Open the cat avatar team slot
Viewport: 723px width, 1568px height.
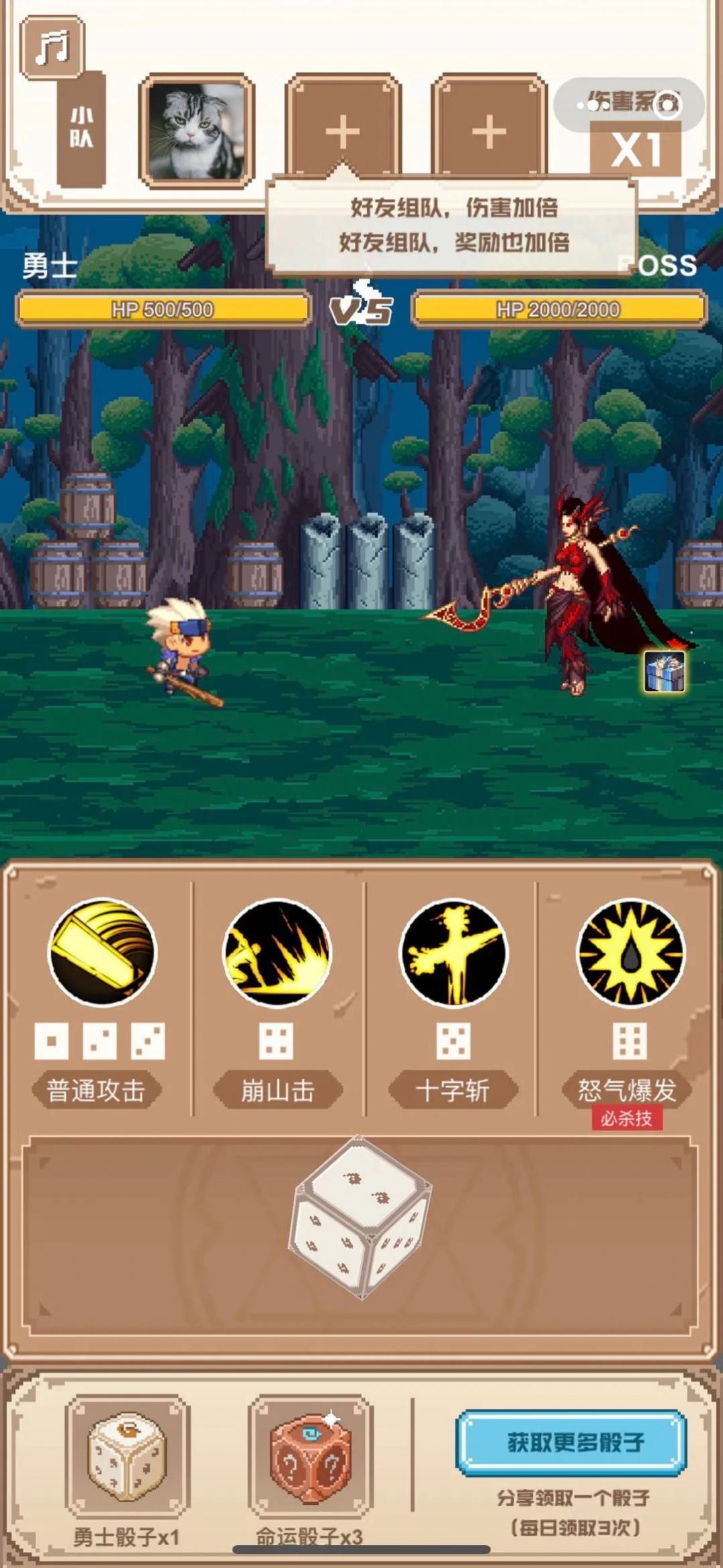(196, 131)
